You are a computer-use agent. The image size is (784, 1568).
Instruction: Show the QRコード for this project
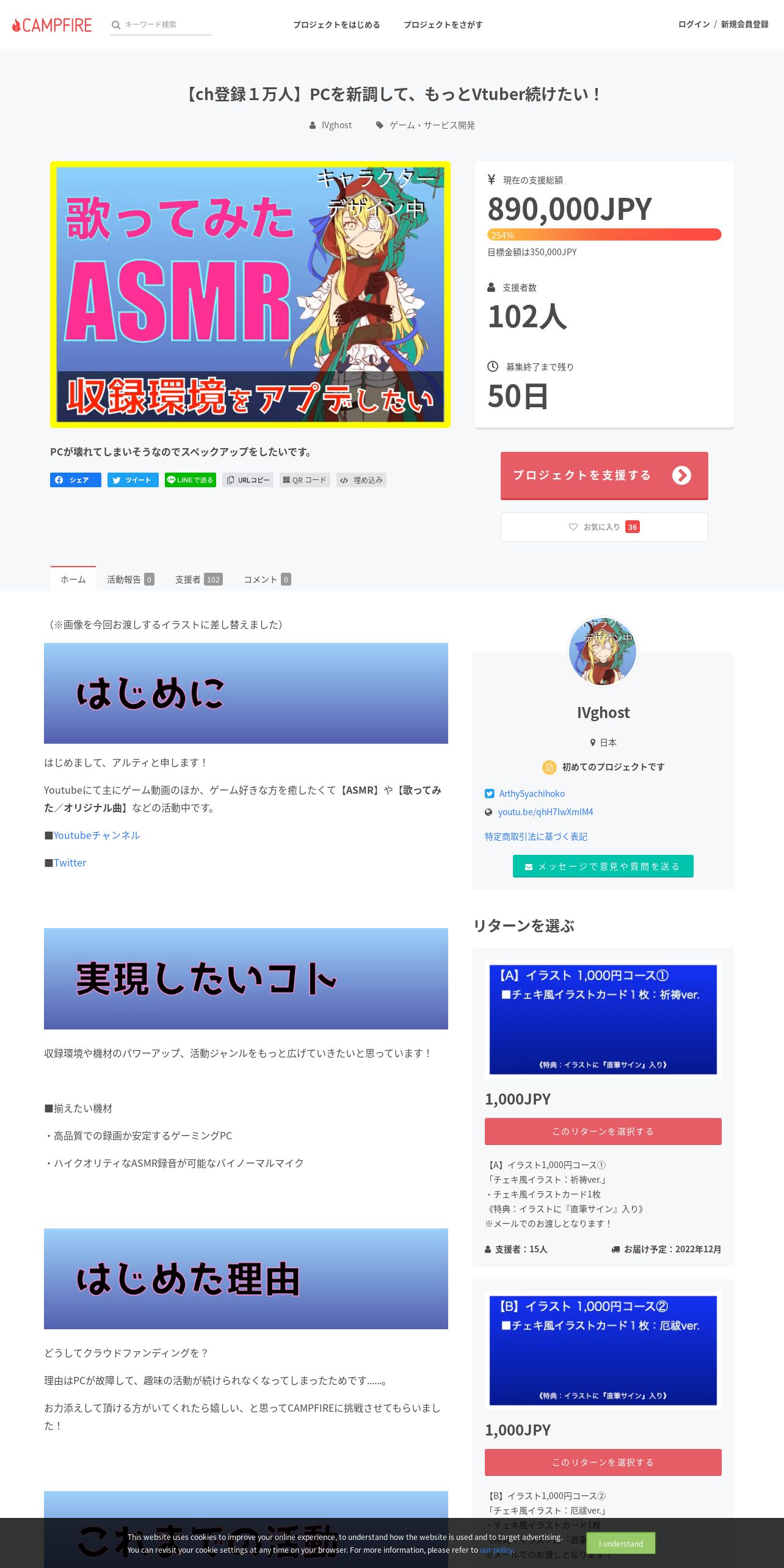pyautogui.click(x=305, y=480)
